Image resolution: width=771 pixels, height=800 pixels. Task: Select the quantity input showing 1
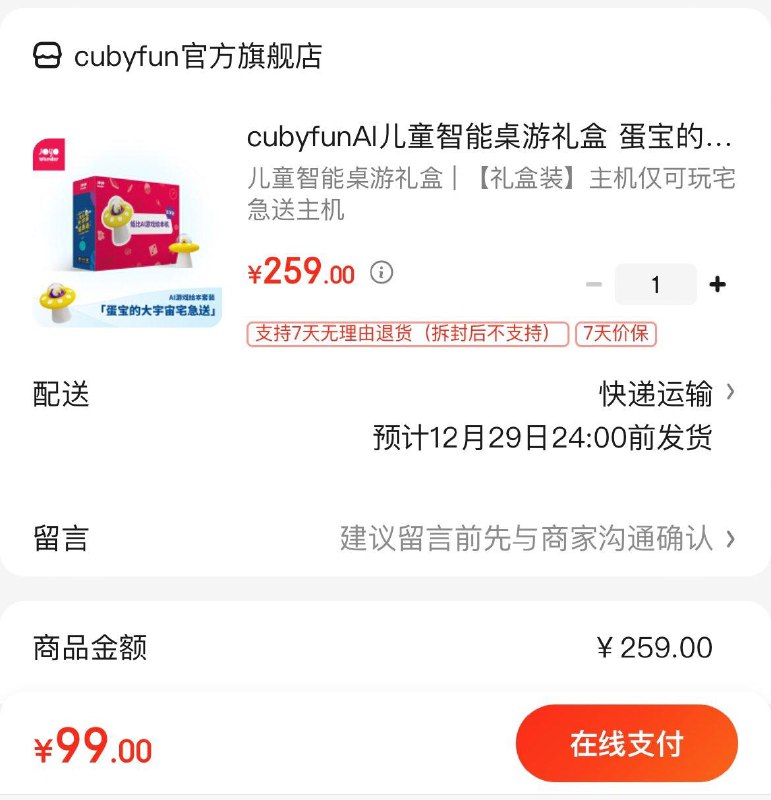[x=655, y=285]
